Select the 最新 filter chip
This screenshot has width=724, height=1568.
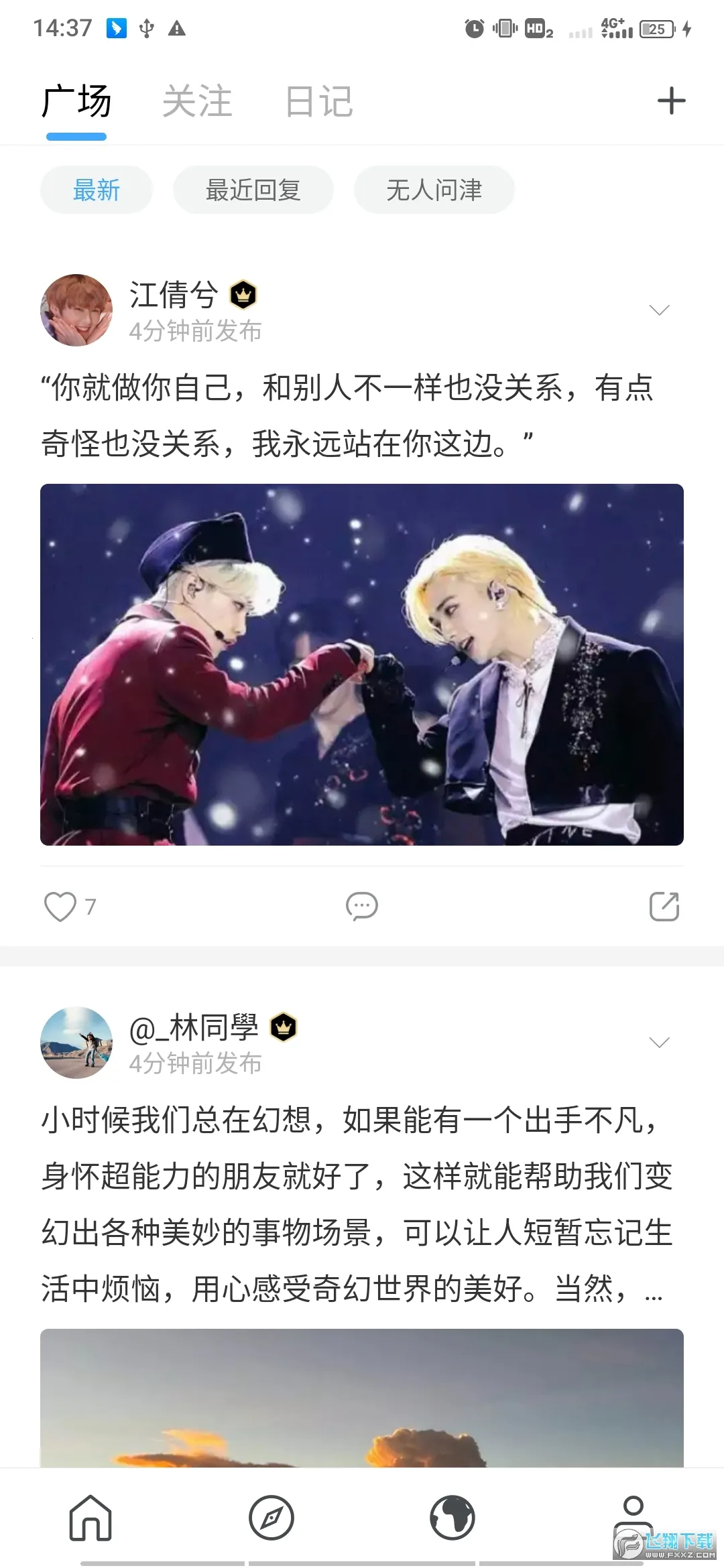97,190
